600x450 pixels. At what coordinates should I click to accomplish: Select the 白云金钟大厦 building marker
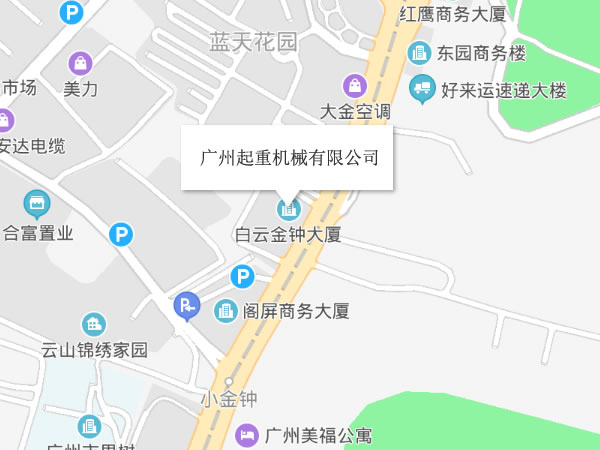click(289, 210)
